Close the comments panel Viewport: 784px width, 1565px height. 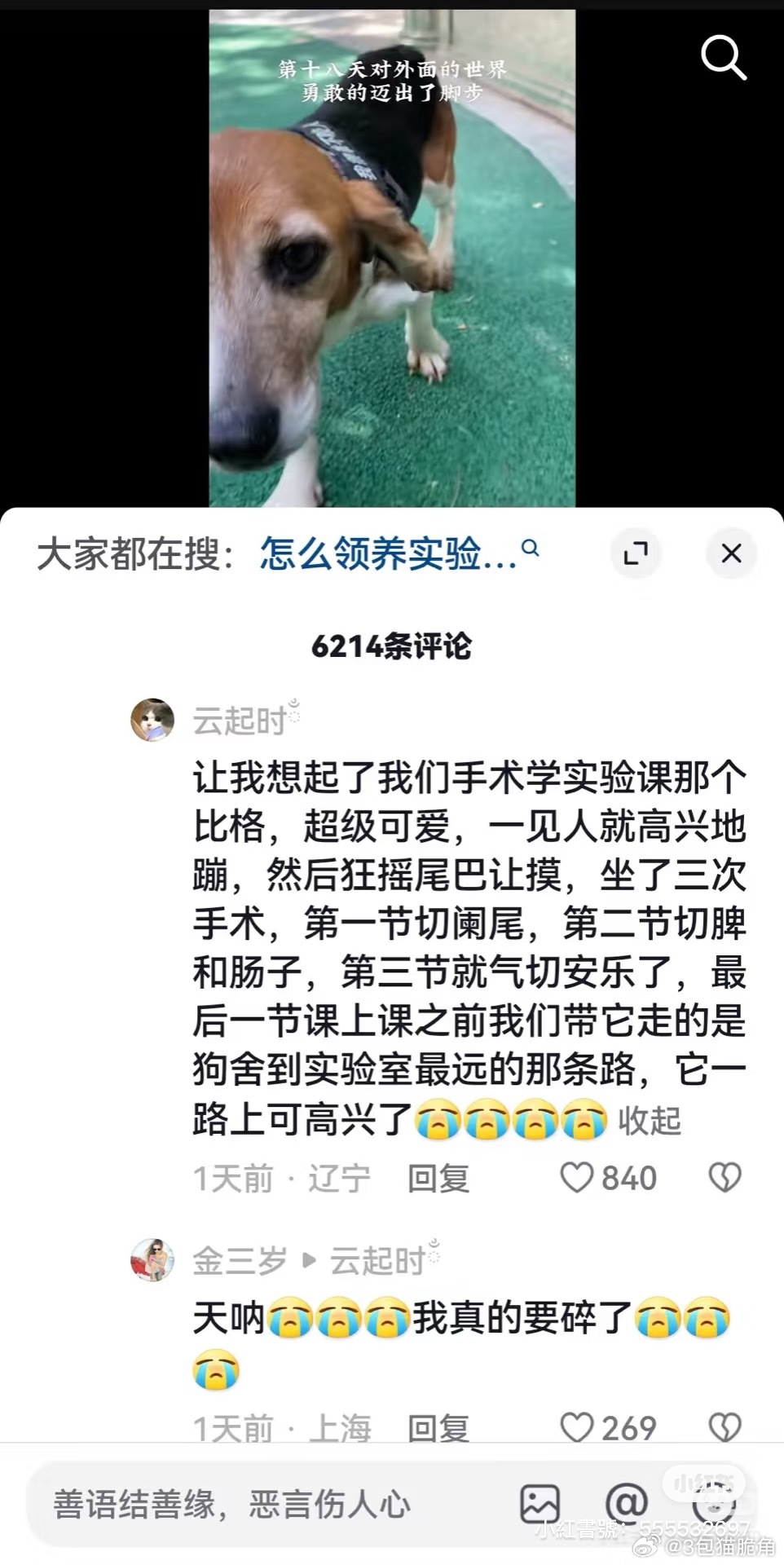coord(731,553)
